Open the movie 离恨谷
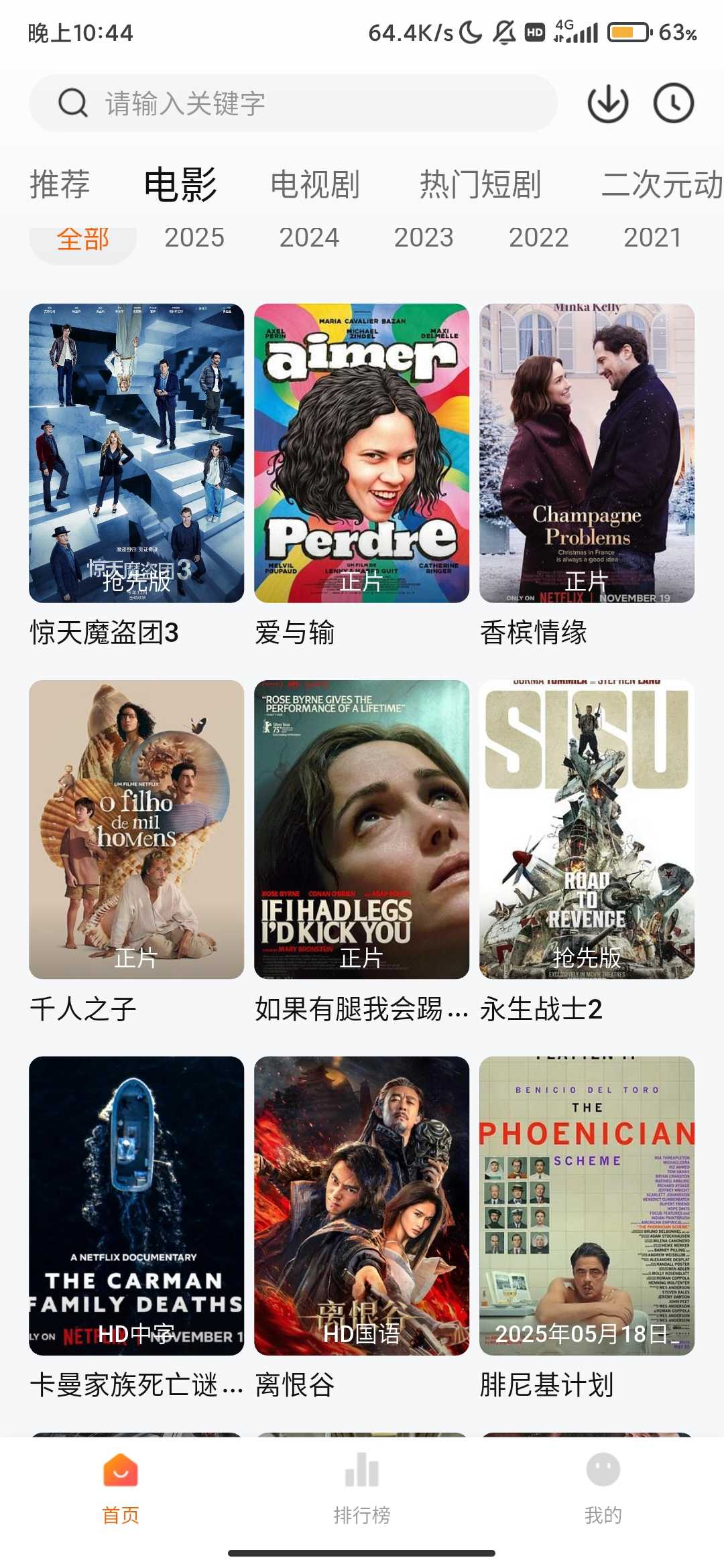Viewport: 724px width, 1568px height. [x=361, y=1205]
